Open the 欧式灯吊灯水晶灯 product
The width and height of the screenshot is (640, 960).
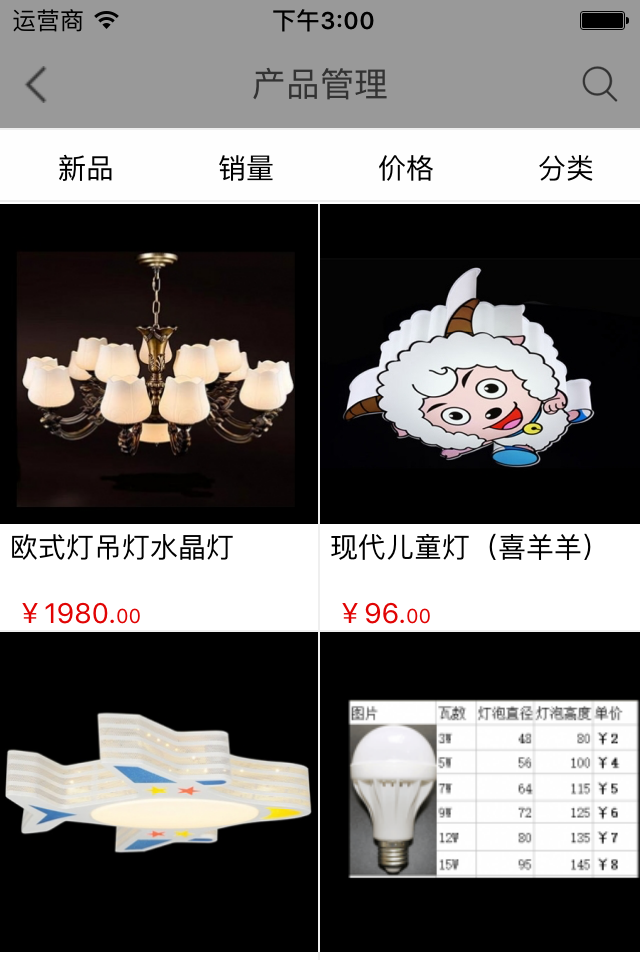[x=158, y=380]
